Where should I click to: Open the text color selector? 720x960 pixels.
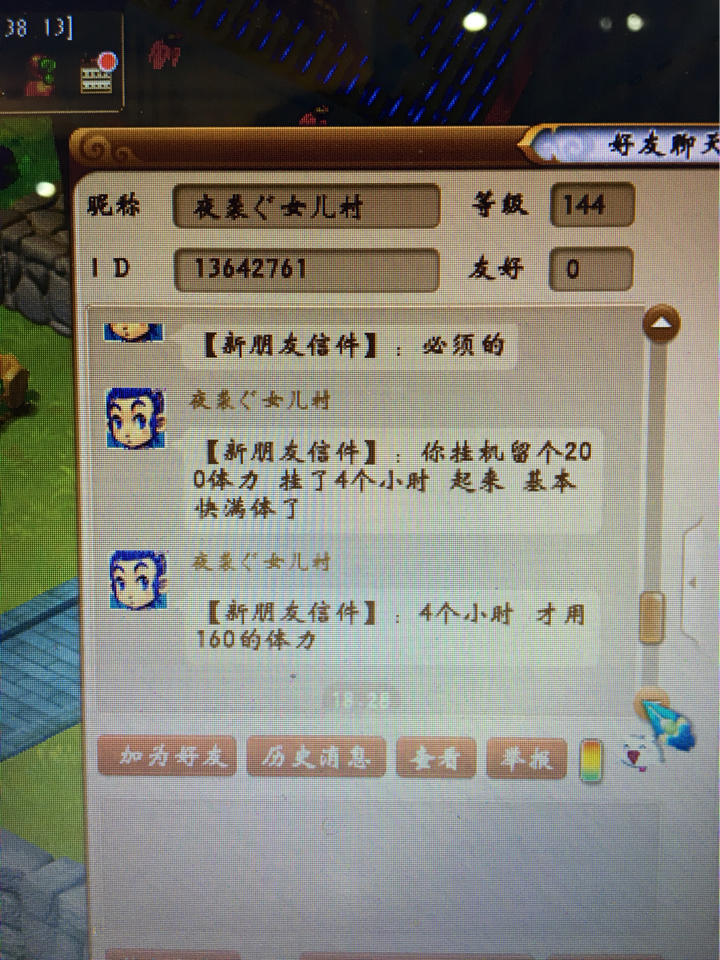pos(591,760)
